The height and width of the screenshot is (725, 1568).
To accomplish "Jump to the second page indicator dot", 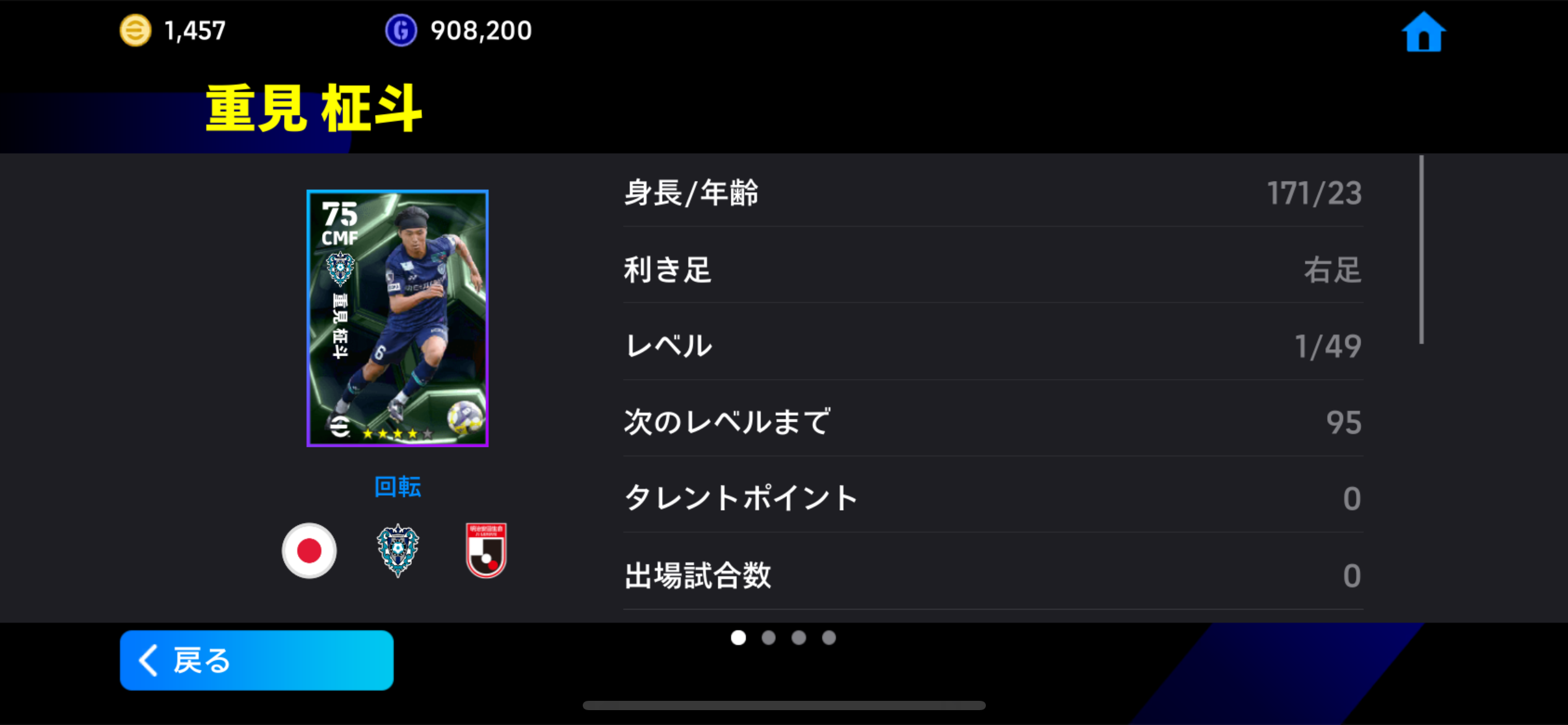I will pos(769,638).
